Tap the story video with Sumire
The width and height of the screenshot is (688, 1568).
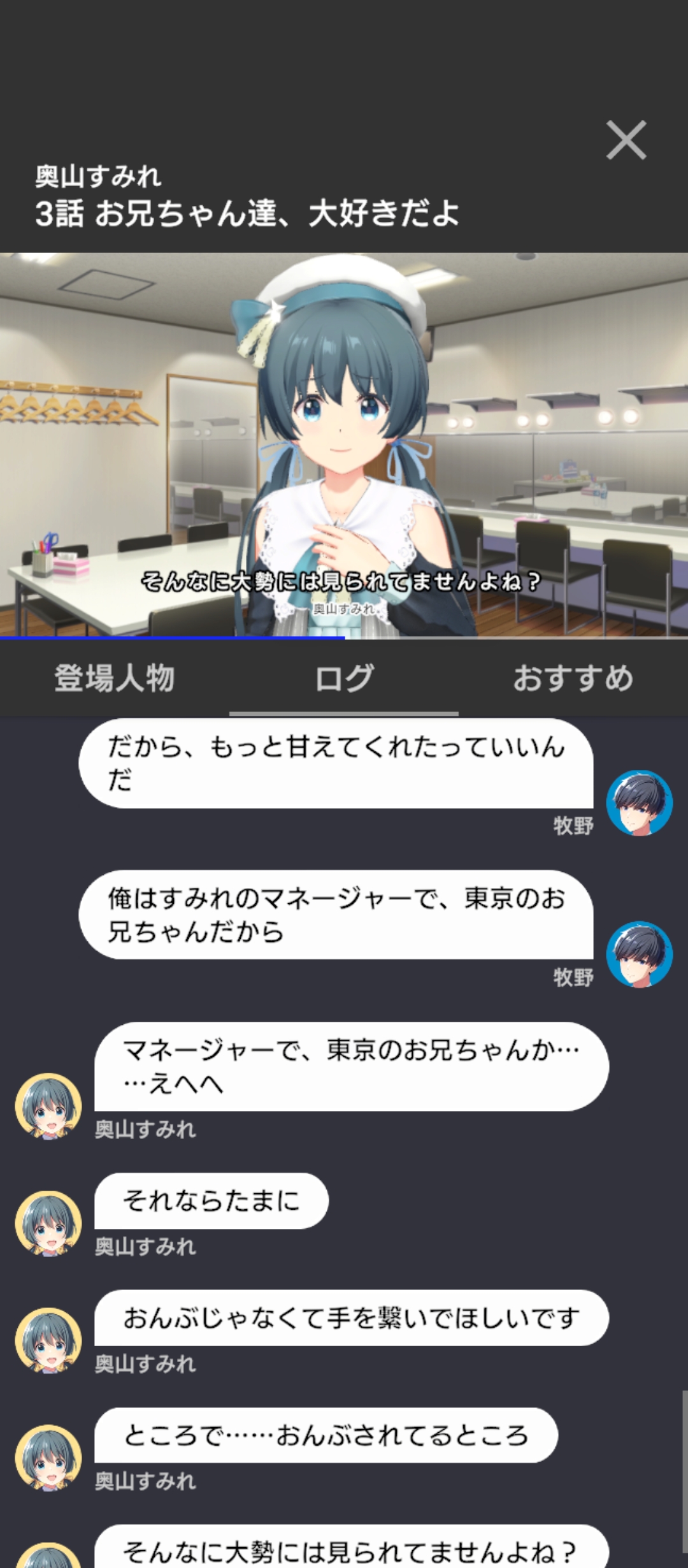click(344, 445)
